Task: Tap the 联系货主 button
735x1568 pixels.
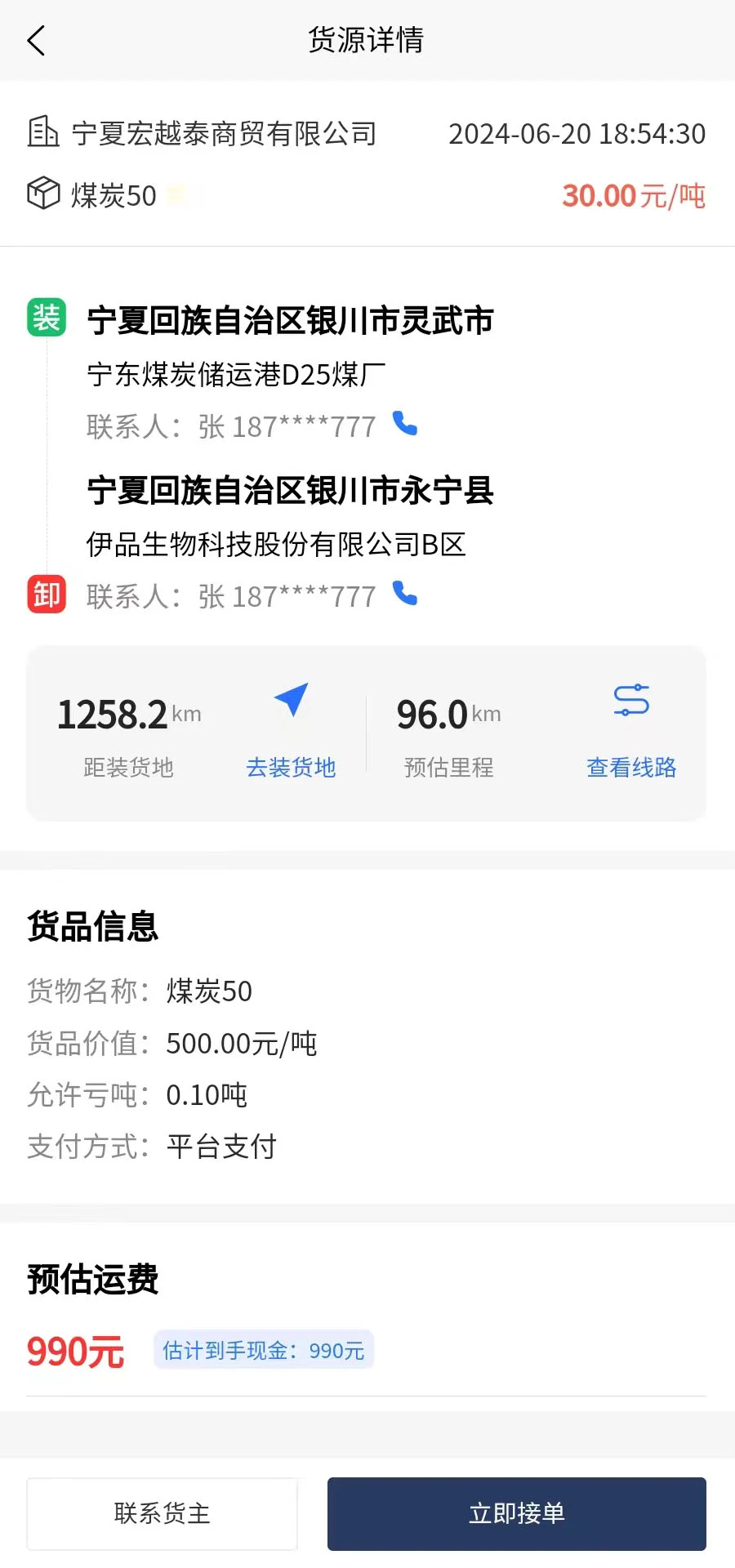Action: (162, 1513)
